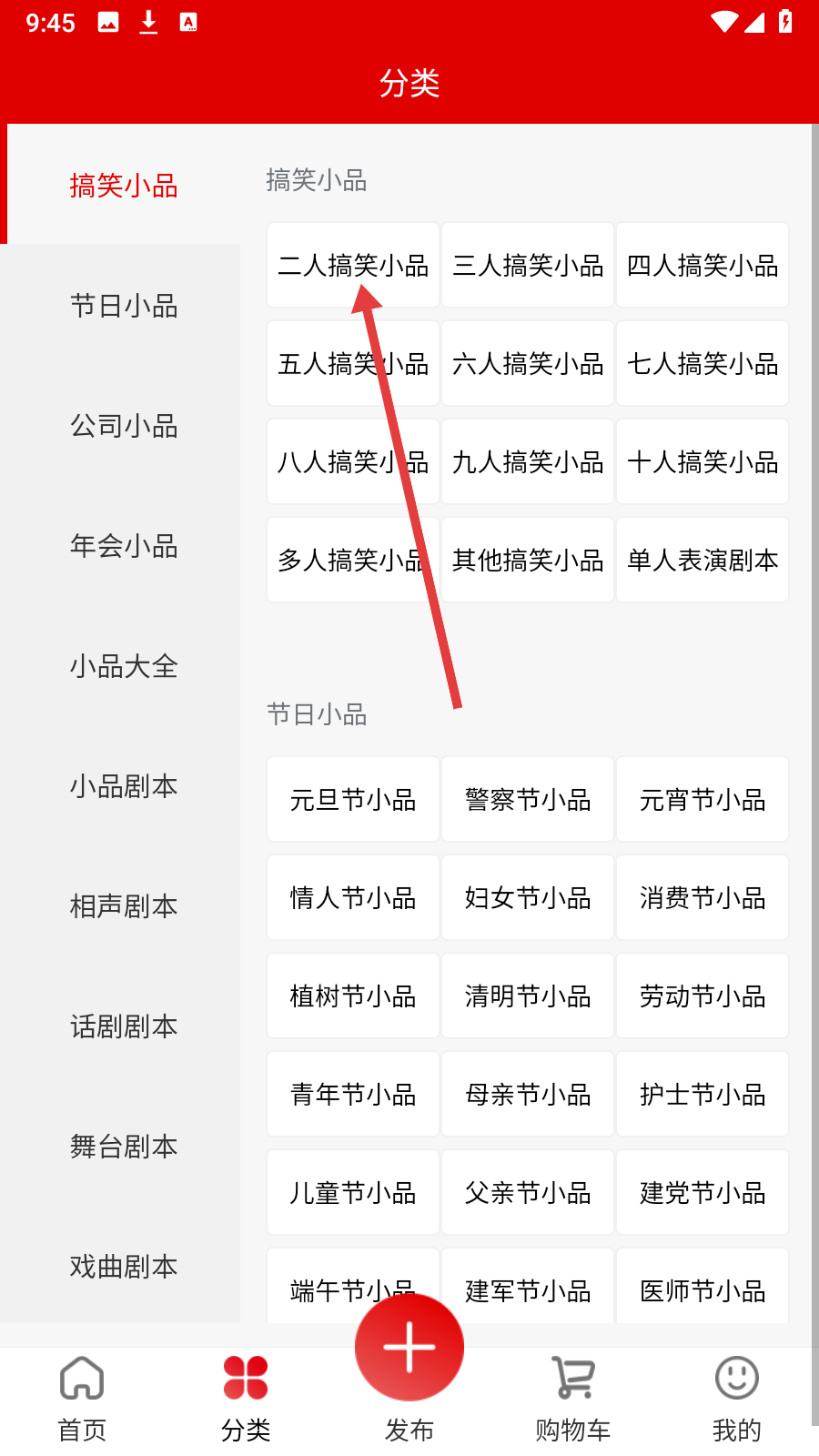Screen dimensions: 819x1456
Task: Select 妇女节小品
Action: pyautogui.click(x=528, y=897)
